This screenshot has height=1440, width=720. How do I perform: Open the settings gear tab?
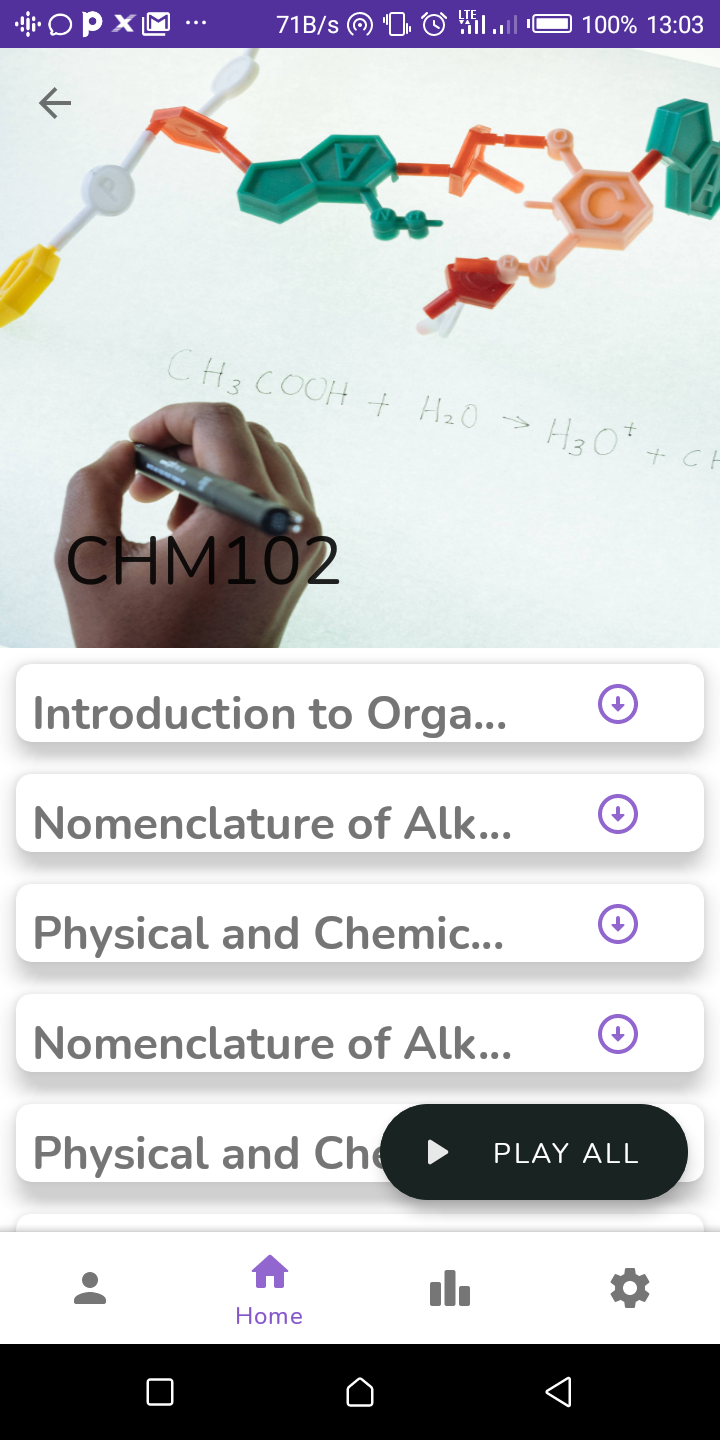pos(630,1288)
